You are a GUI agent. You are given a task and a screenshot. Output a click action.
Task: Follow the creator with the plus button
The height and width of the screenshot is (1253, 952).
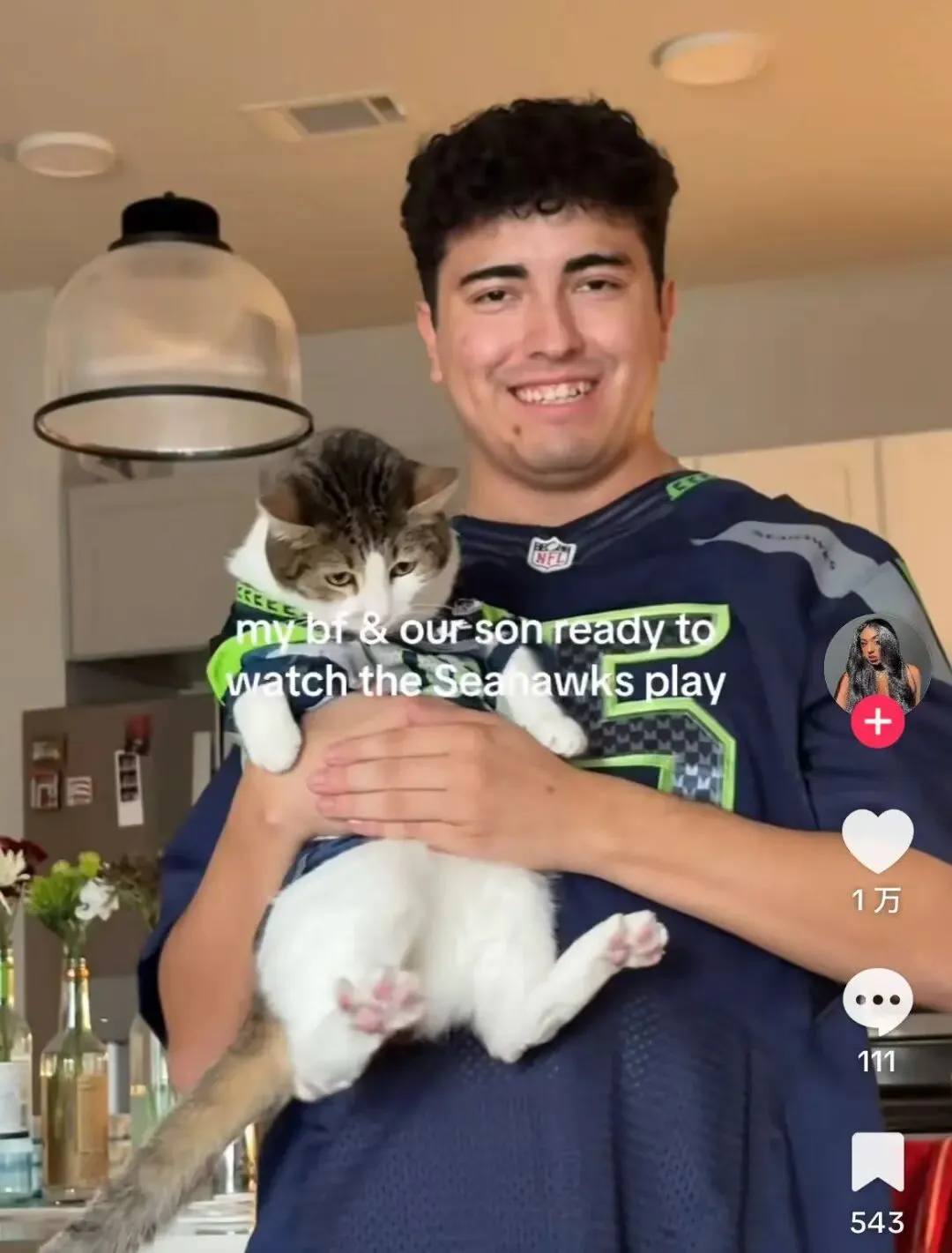coord(877,722)
